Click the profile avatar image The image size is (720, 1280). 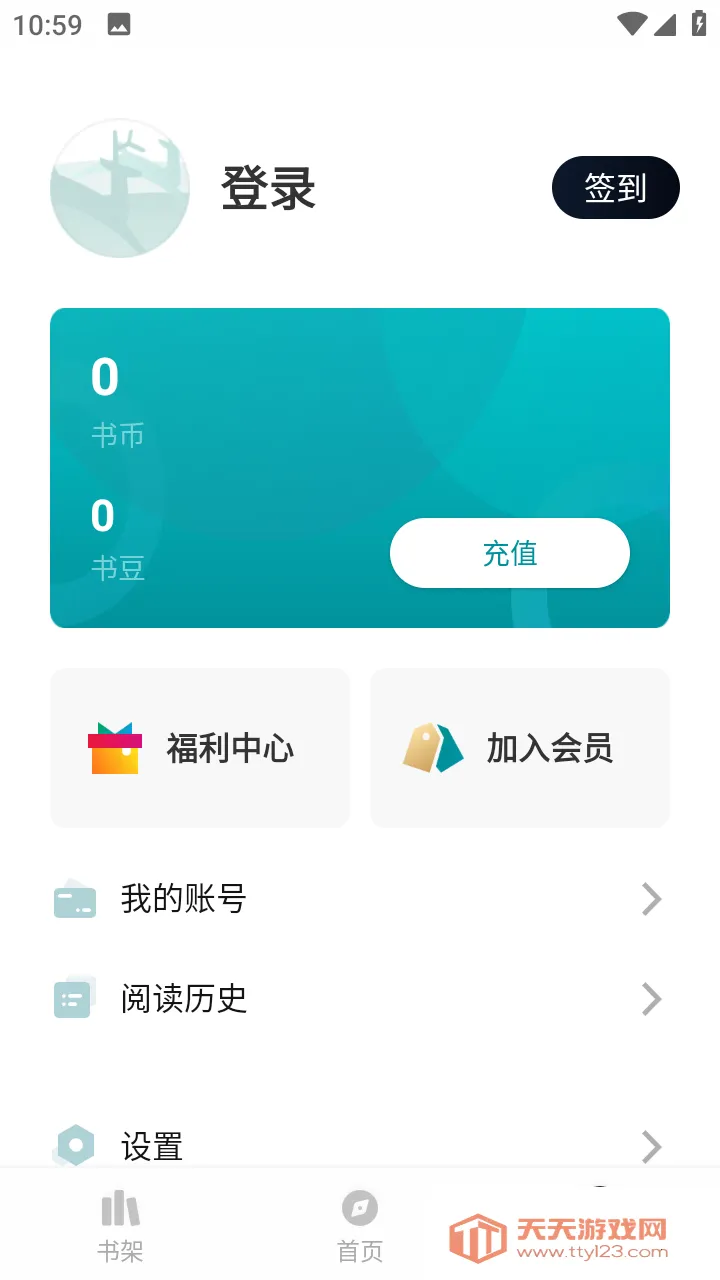(119, 188)
